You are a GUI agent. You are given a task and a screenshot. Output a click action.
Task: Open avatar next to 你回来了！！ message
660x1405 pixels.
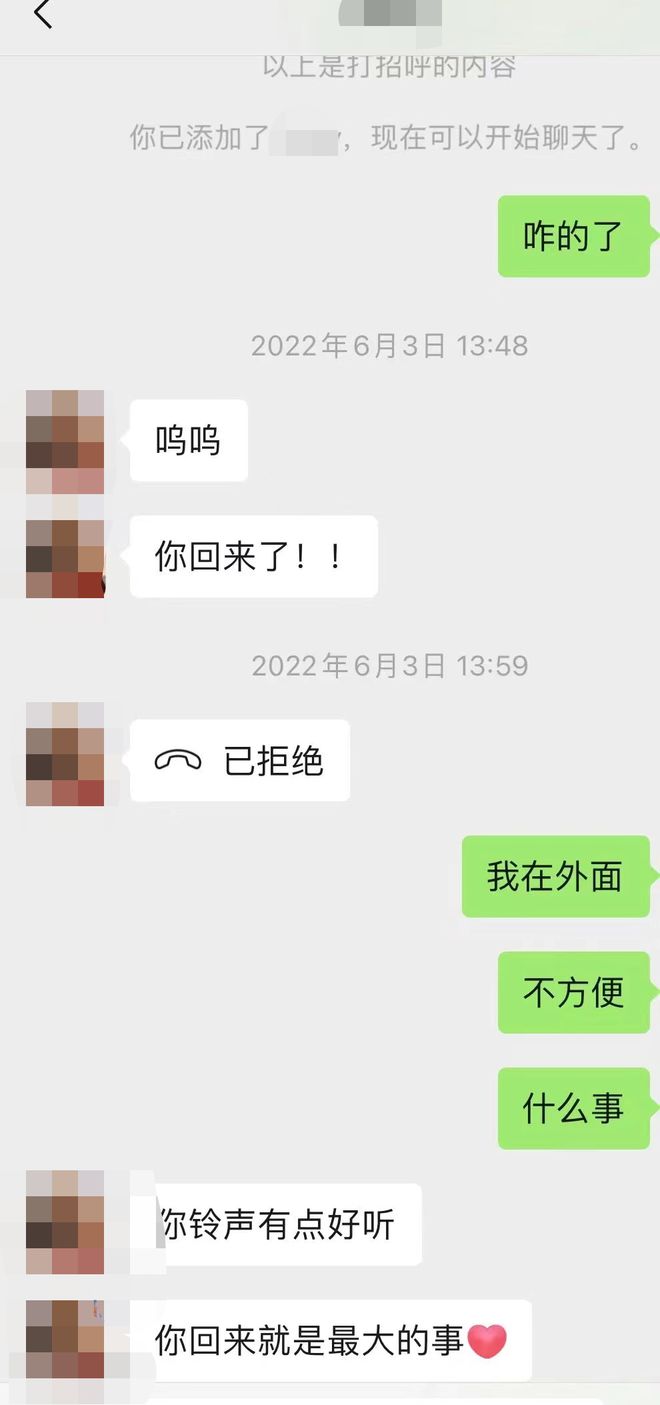pos(65,556)
